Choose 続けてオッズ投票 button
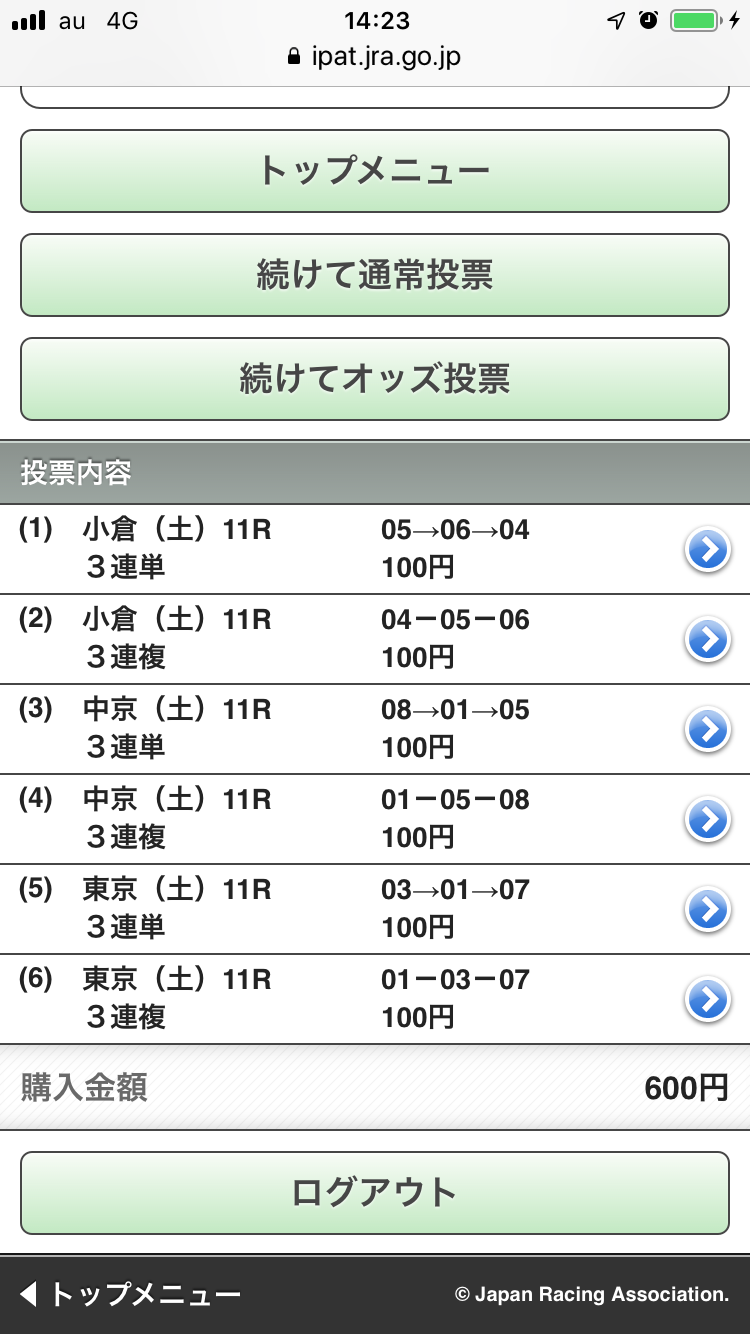Viewport: 750px width, 1334px height. [374, 379]
